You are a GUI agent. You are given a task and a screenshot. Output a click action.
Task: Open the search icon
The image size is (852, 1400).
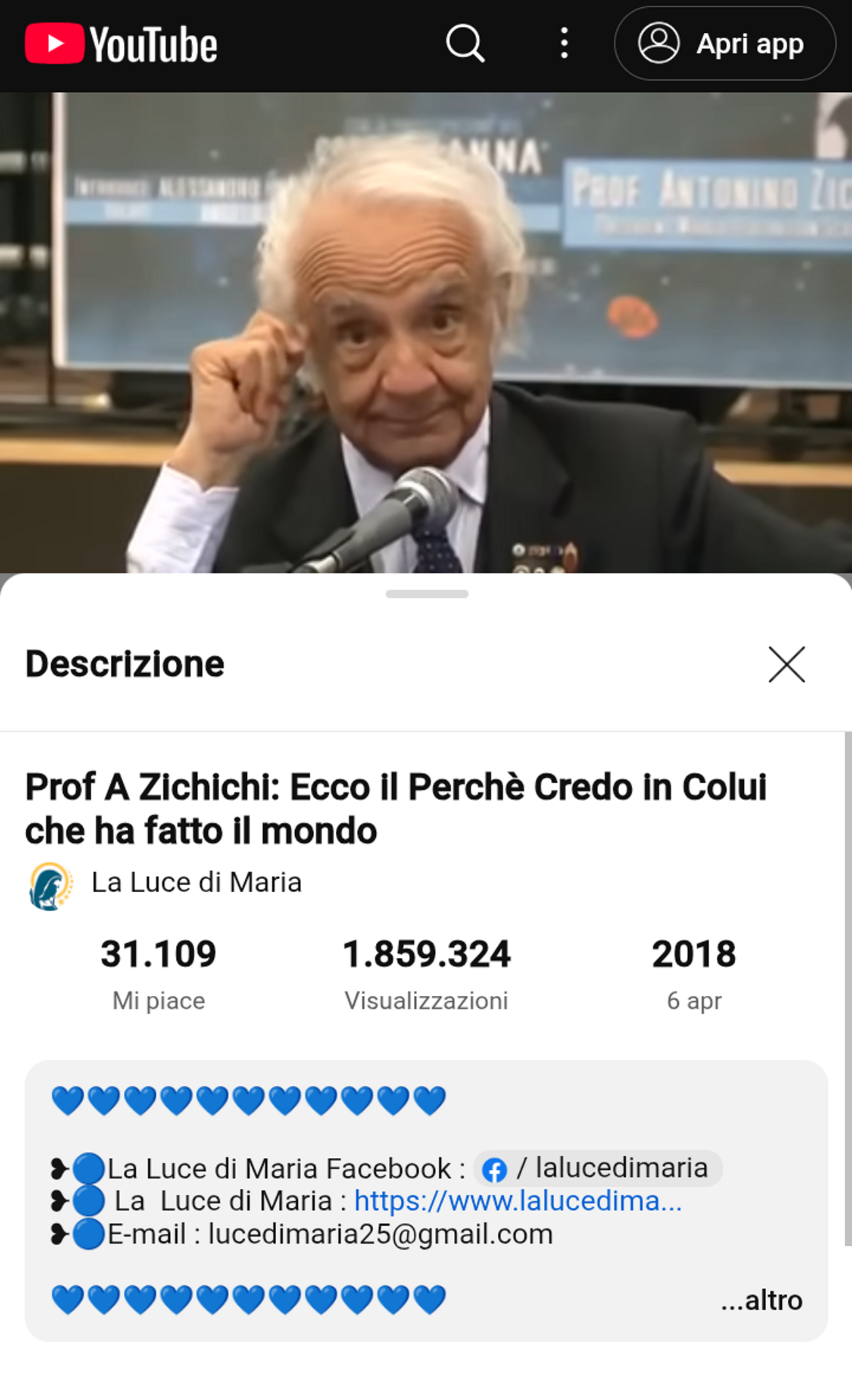click(x=465, y=43)
